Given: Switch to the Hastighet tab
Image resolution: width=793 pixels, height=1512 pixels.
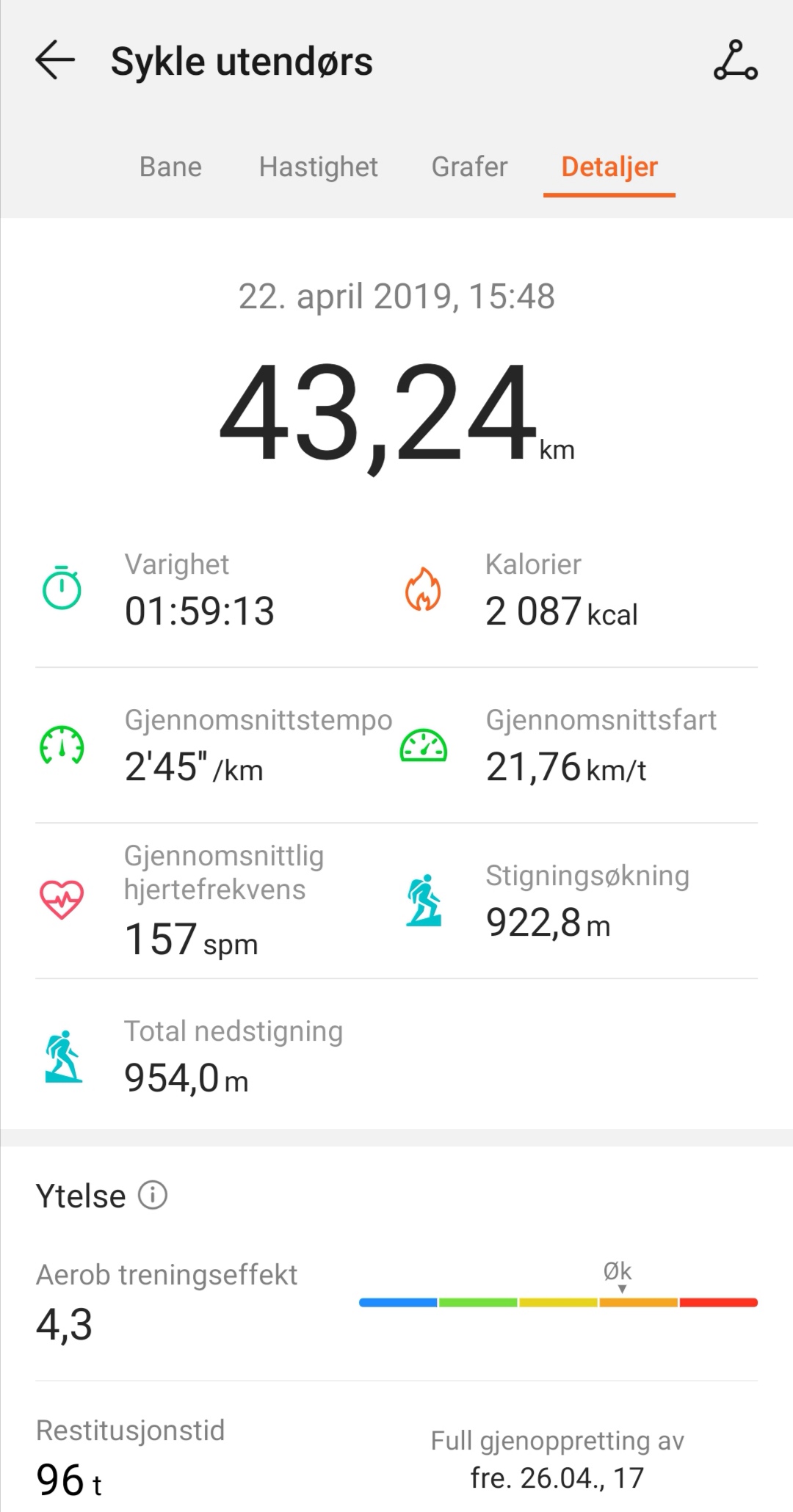Looking at the screenshot, I should pos(318,167).
